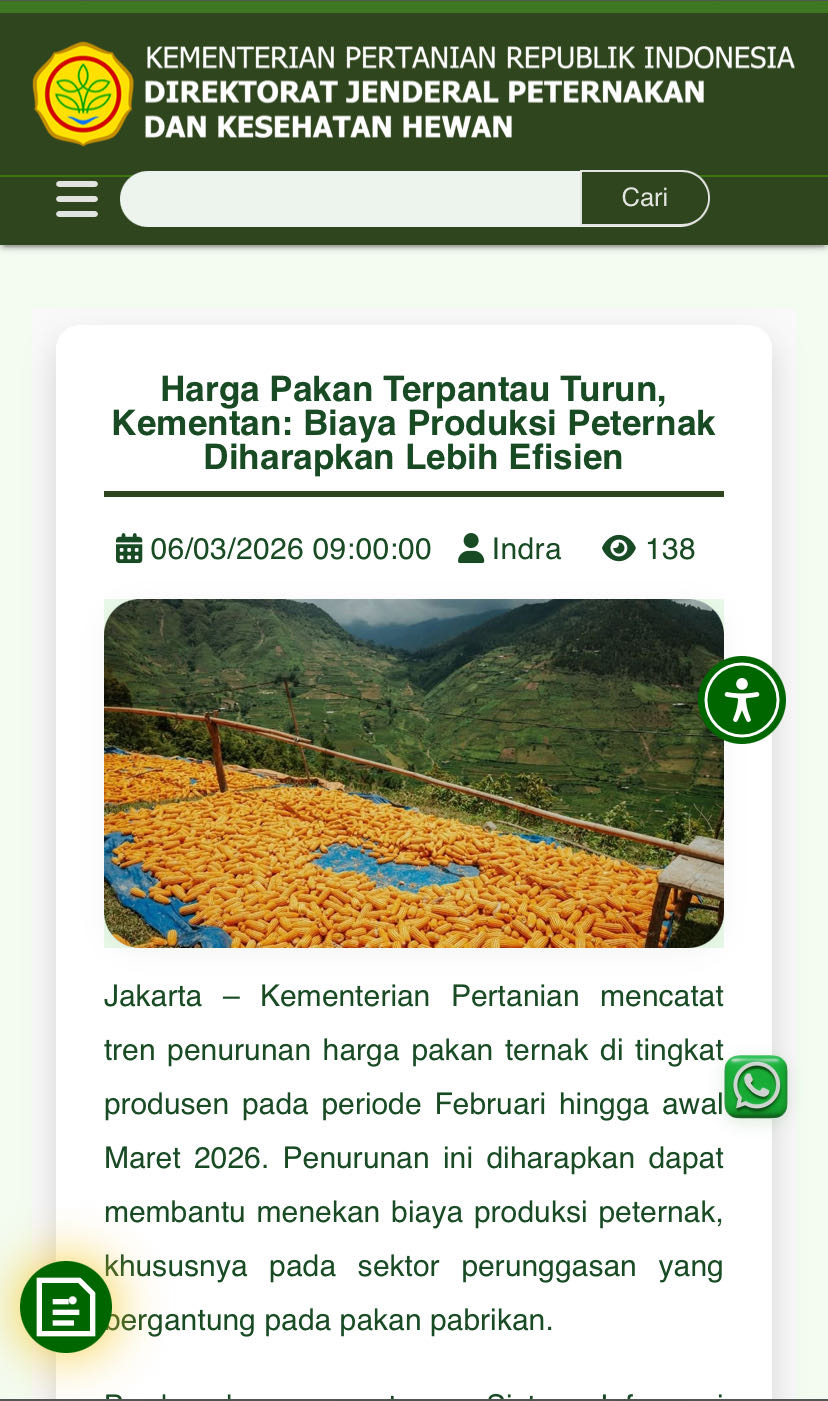Viewport: 828px width, 1401px height.
Task: Open the WhatsApp contact button
Action: tap(756, 1086)
